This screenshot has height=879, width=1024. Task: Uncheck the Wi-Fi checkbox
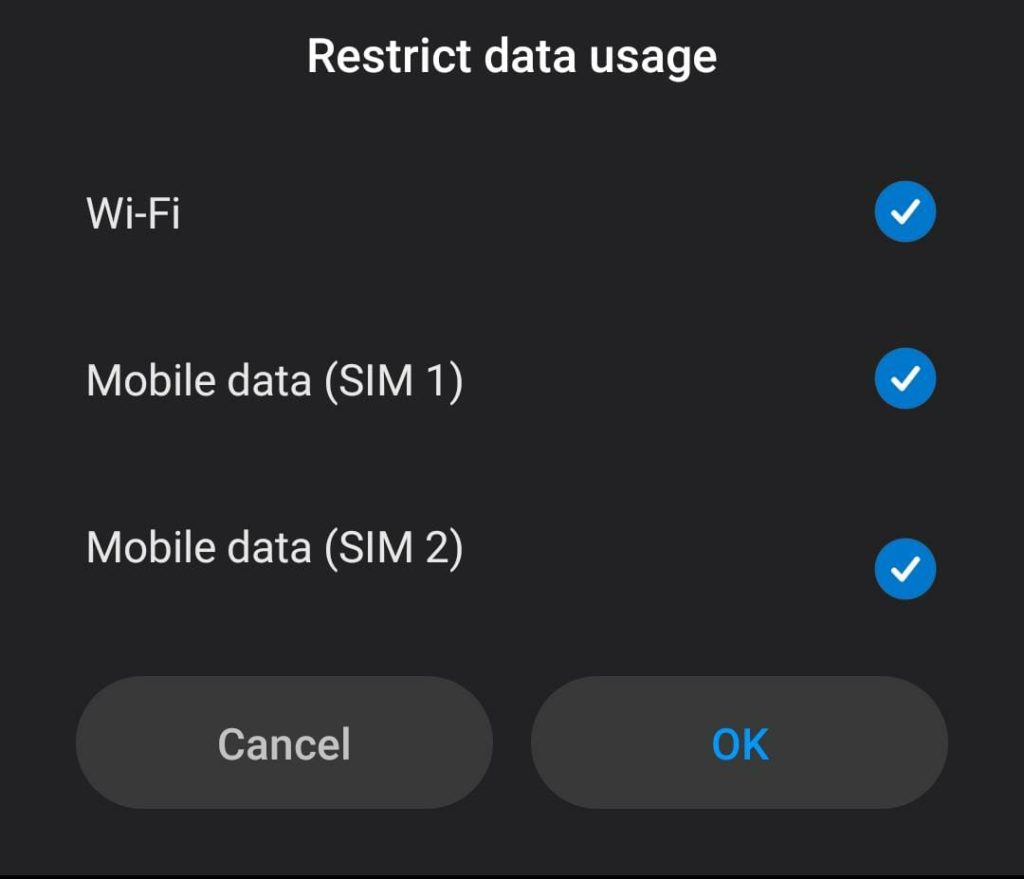point(905,212)
